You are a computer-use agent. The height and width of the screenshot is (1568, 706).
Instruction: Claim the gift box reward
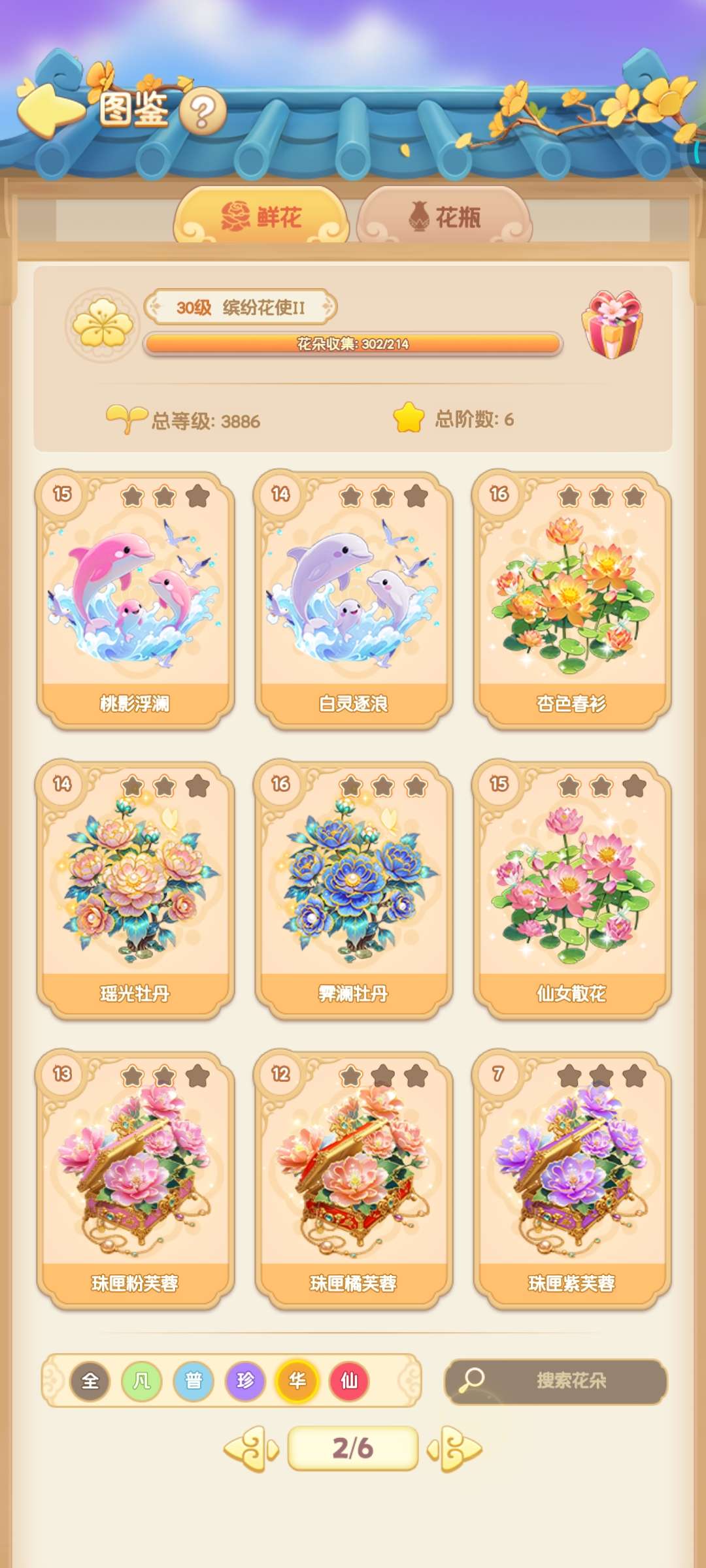(612, 325)
